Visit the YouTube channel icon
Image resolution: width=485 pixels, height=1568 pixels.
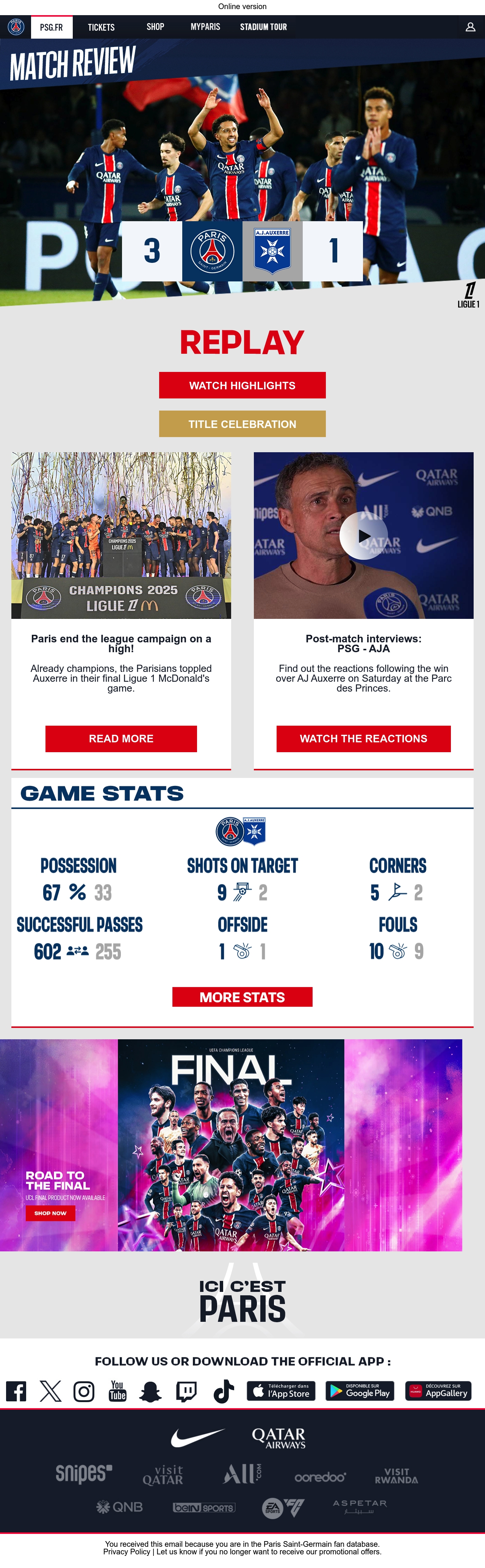117,1391
